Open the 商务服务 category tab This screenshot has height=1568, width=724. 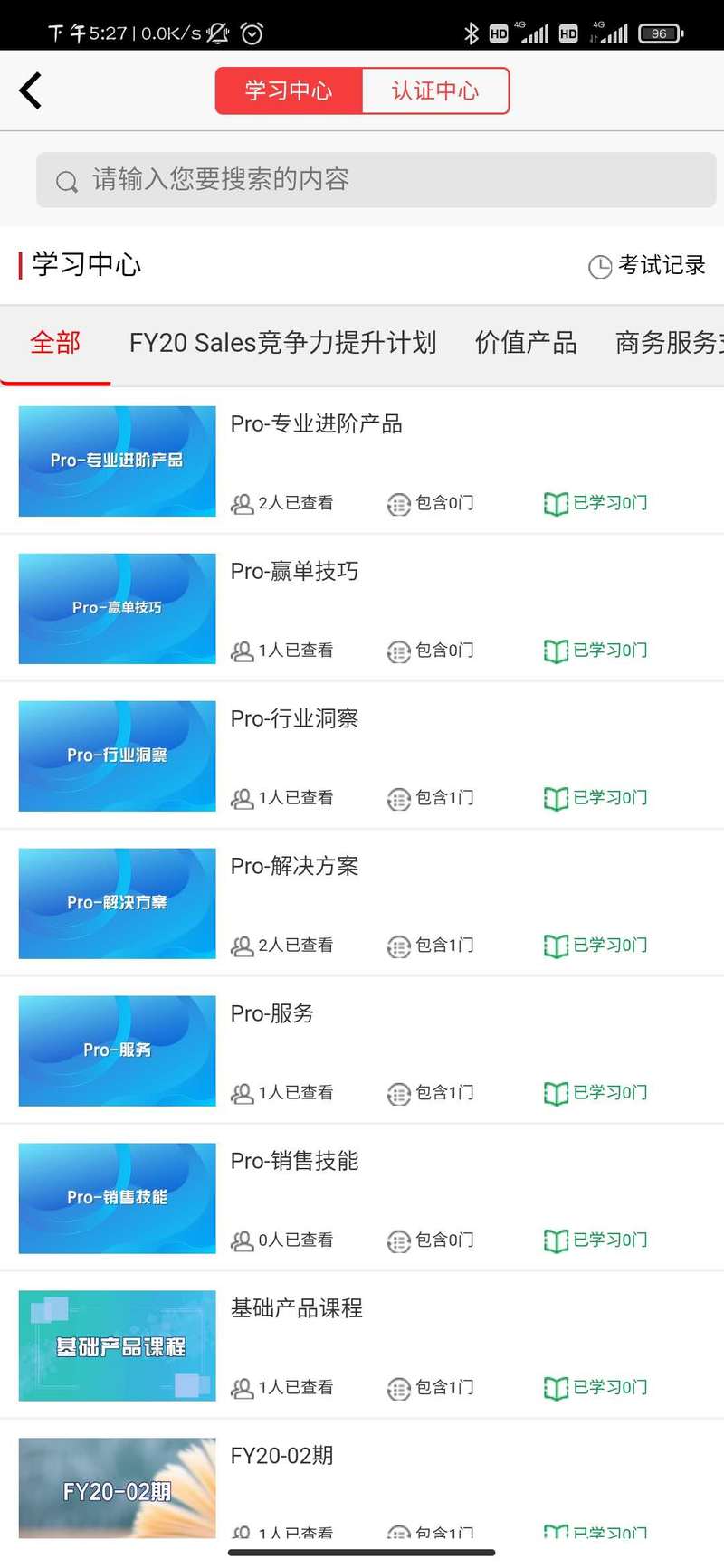click(668, 343)
